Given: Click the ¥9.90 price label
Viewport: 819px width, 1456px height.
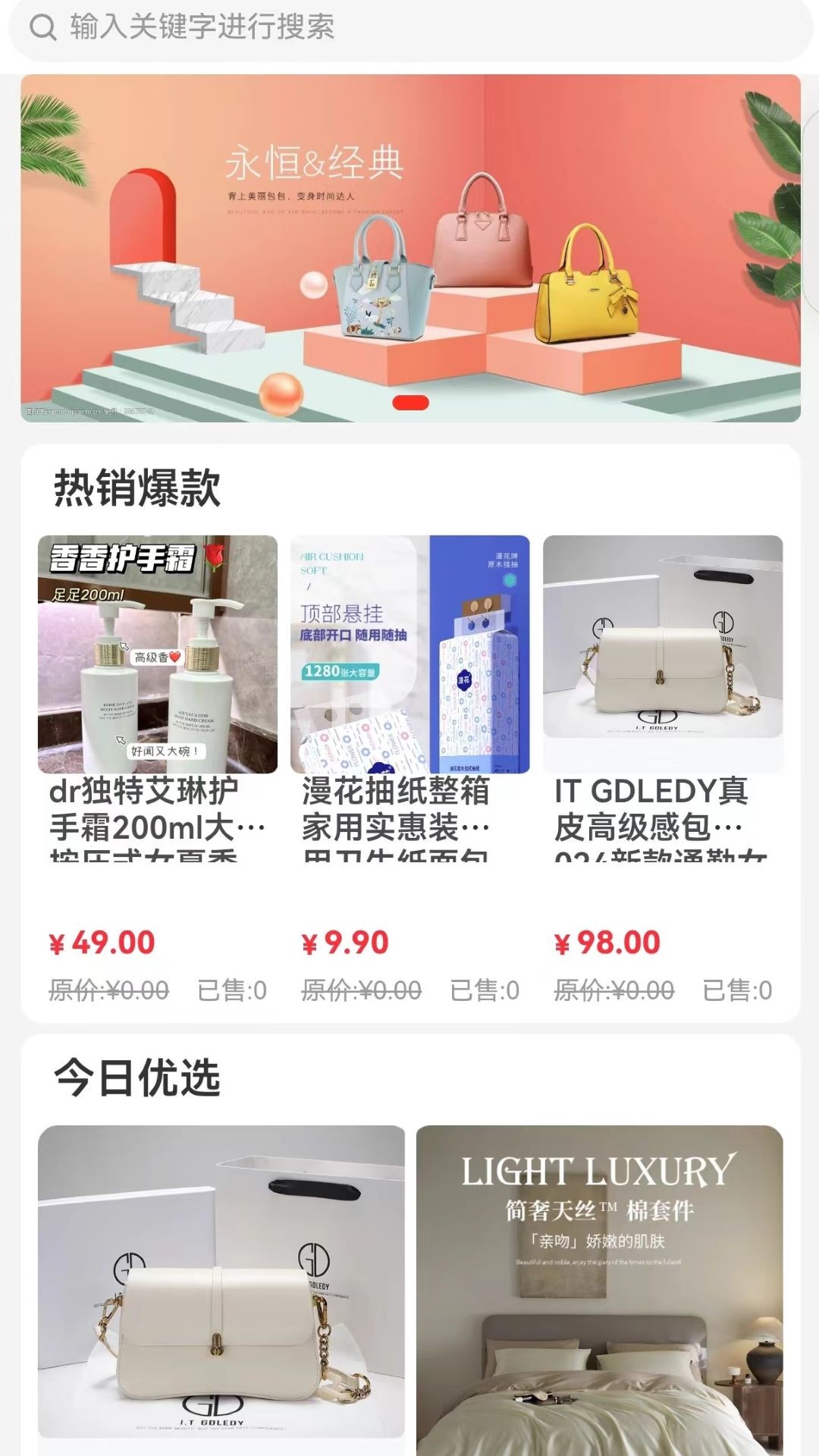Looking at the screenshot, I should pyautogui.click(x=347, y=943).
